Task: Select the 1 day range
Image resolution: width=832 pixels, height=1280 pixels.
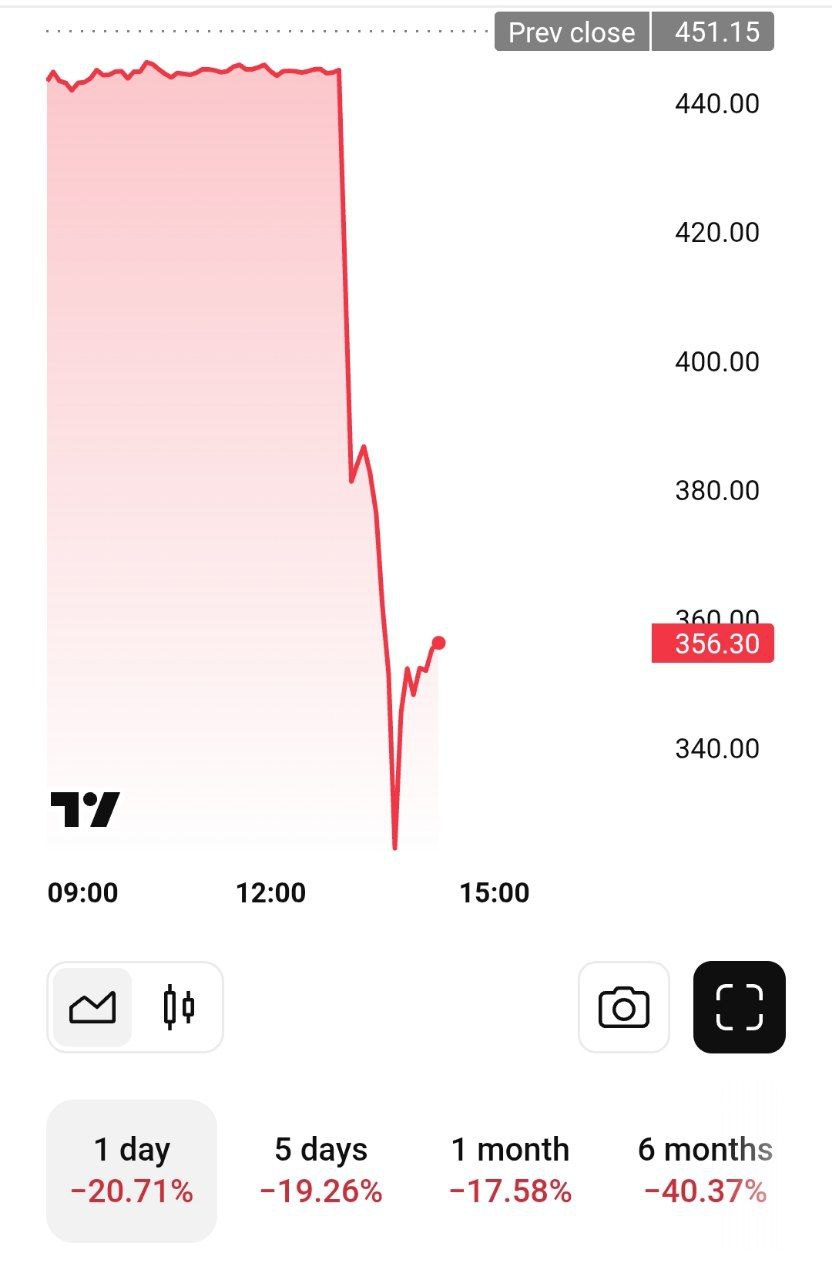Action: pos(132,1170)
